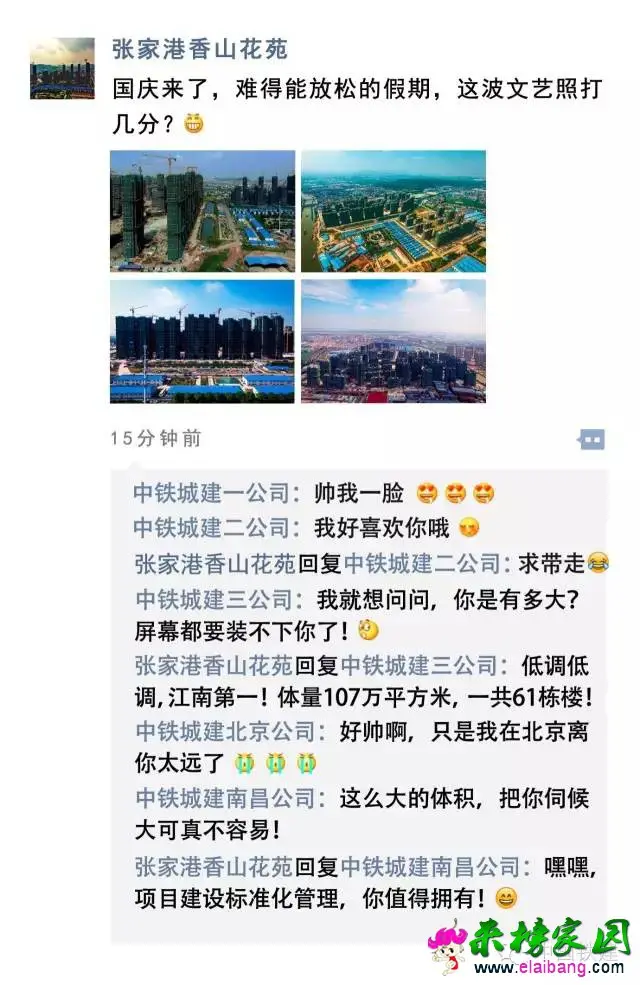View the wide skyline photo with clouds
Screen dimensions: 640x985
coord(393,341)
